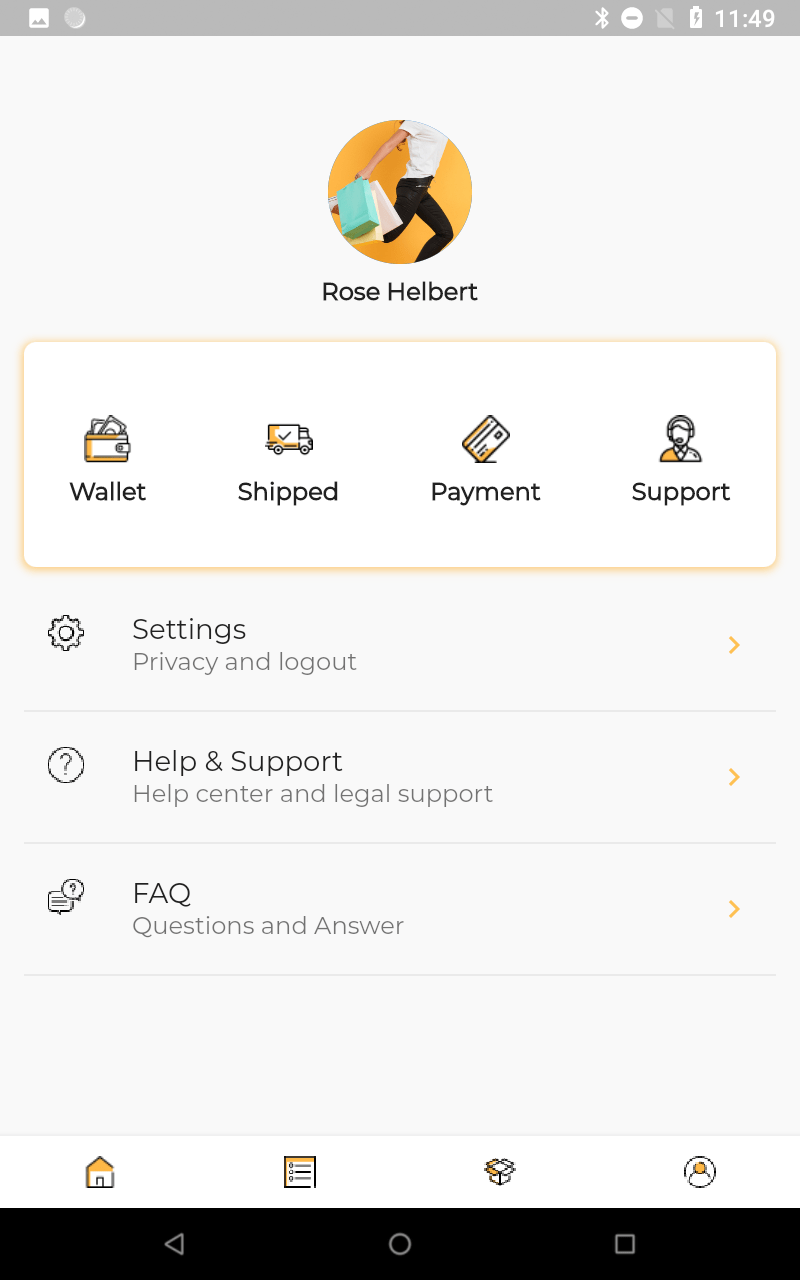Open the Wallet shortcut
800x1280 pixels.
107,458
